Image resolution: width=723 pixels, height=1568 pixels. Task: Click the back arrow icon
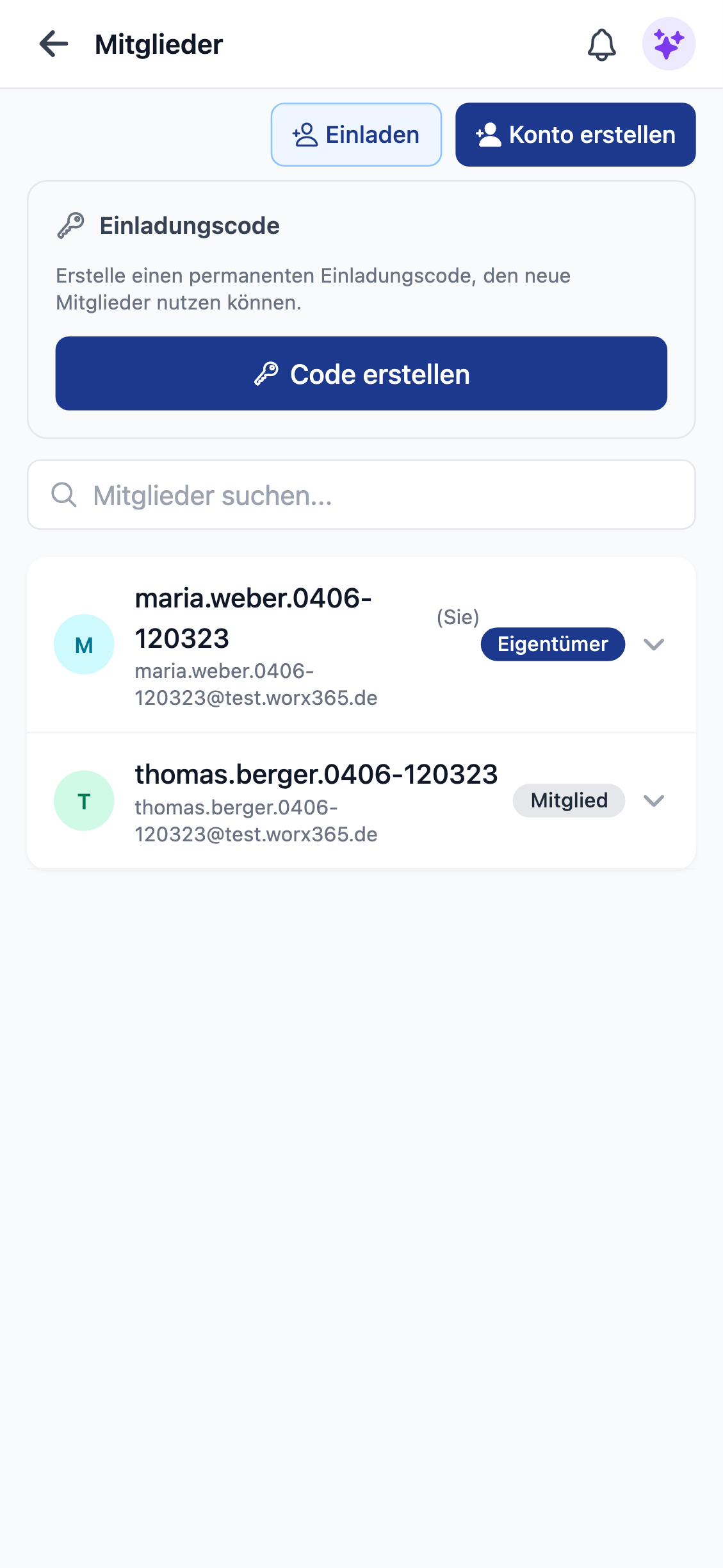tap(54, 44)
